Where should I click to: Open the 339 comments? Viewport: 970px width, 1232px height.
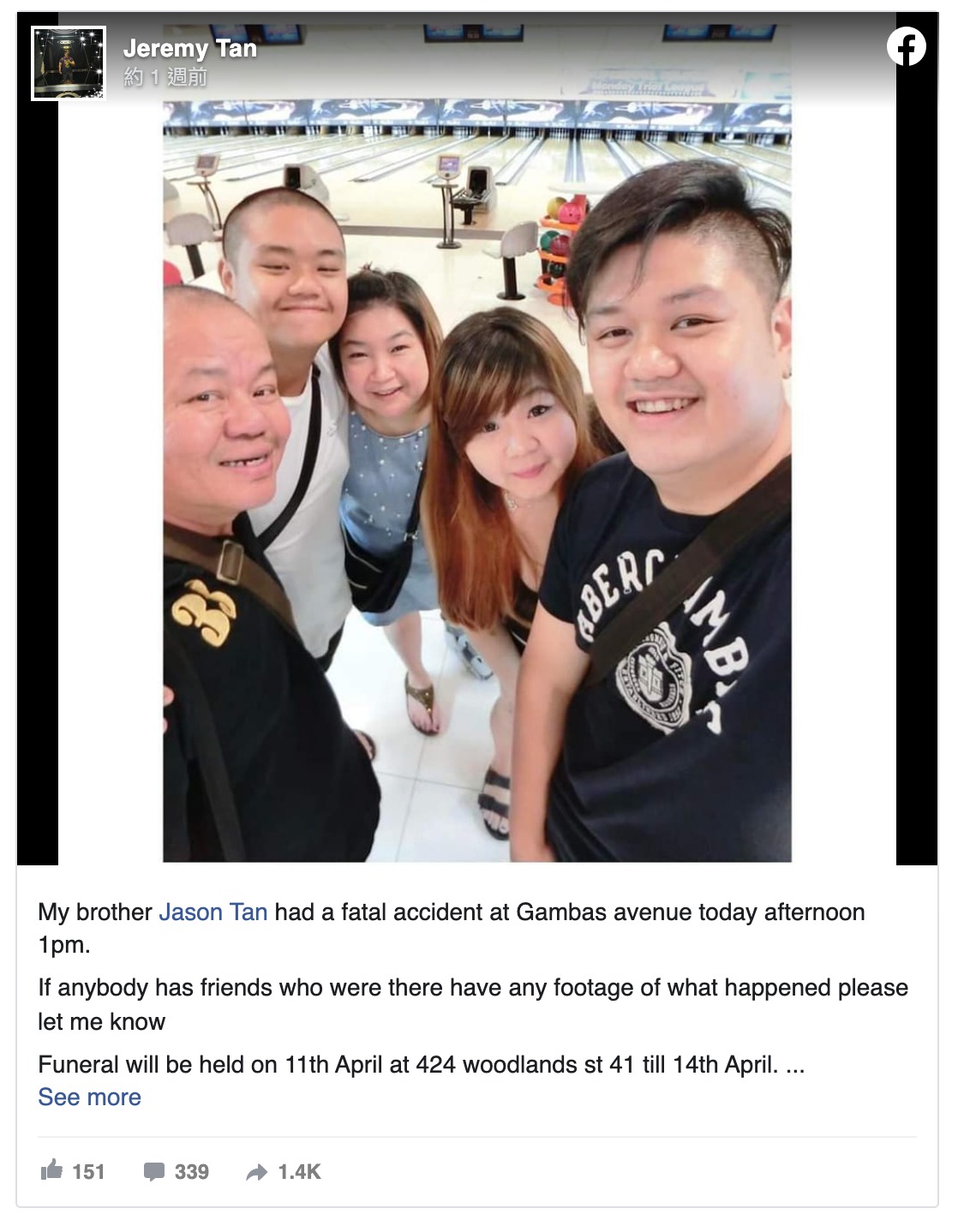tap(176, 1171)
